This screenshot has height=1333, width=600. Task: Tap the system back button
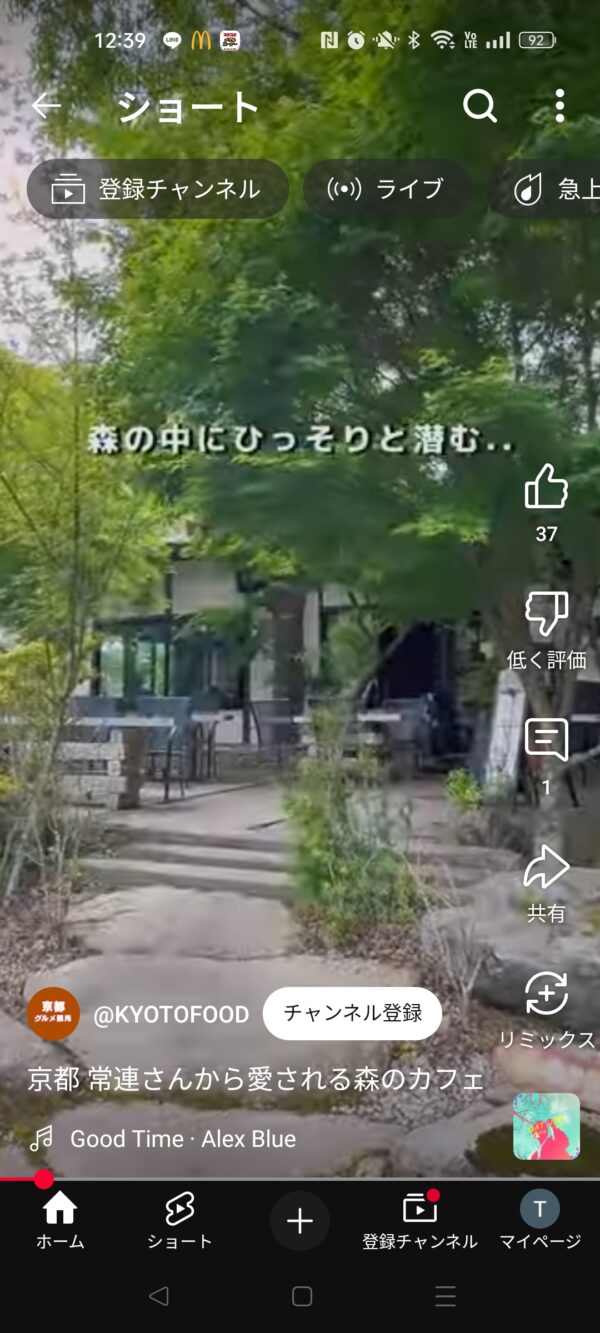click(x=158, y=1296)
